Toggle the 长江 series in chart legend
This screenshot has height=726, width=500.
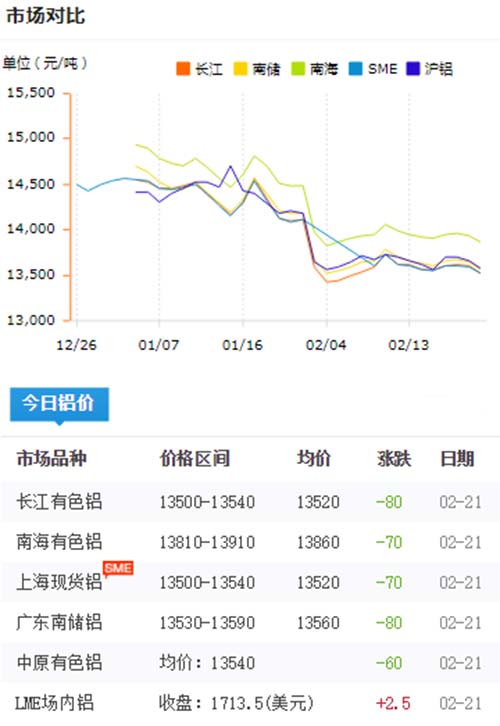[200, 69]
